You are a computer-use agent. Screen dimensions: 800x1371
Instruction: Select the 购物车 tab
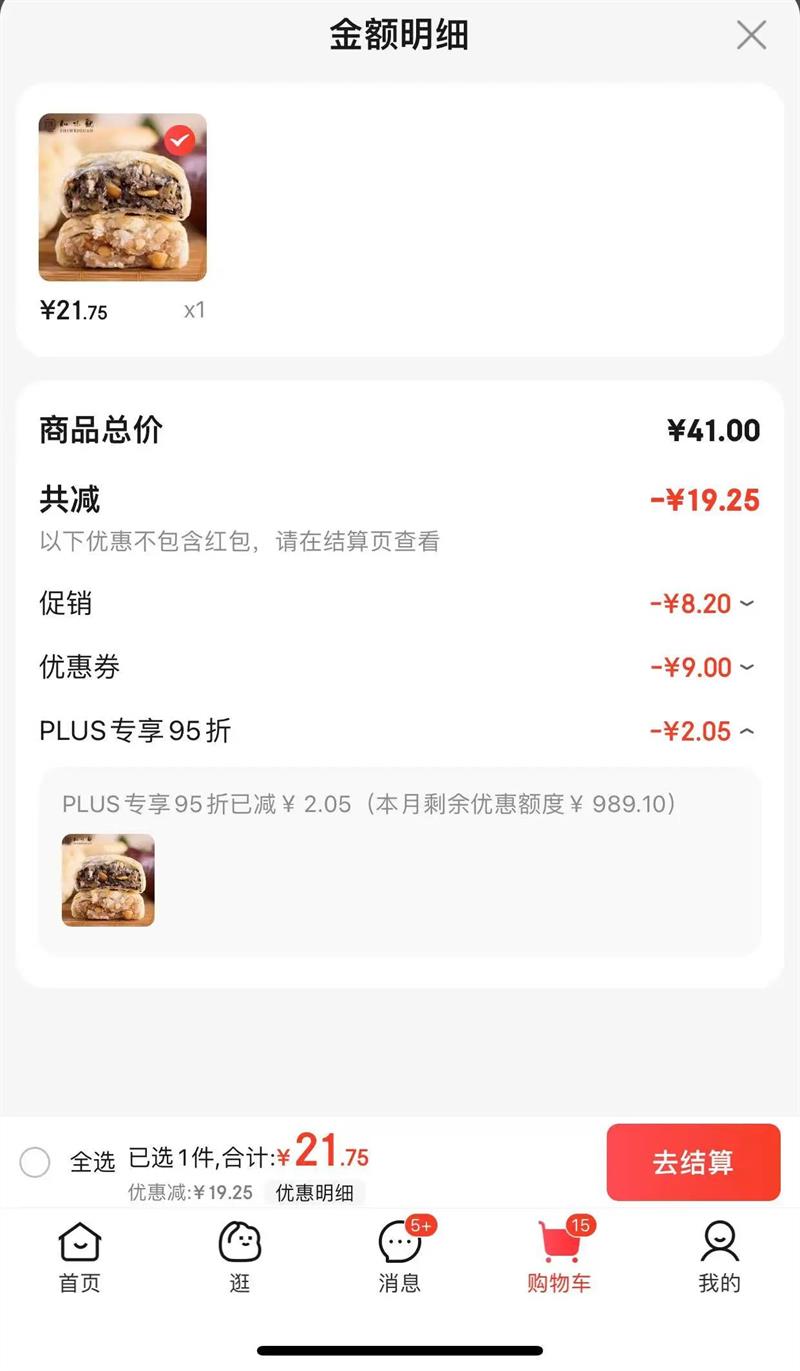click(559, 1258)
